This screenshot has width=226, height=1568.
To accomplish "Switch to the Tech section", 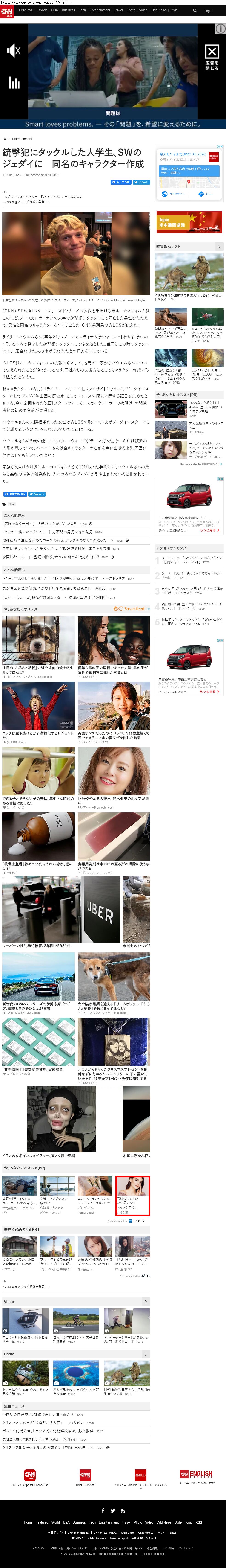I will point(83,10).
